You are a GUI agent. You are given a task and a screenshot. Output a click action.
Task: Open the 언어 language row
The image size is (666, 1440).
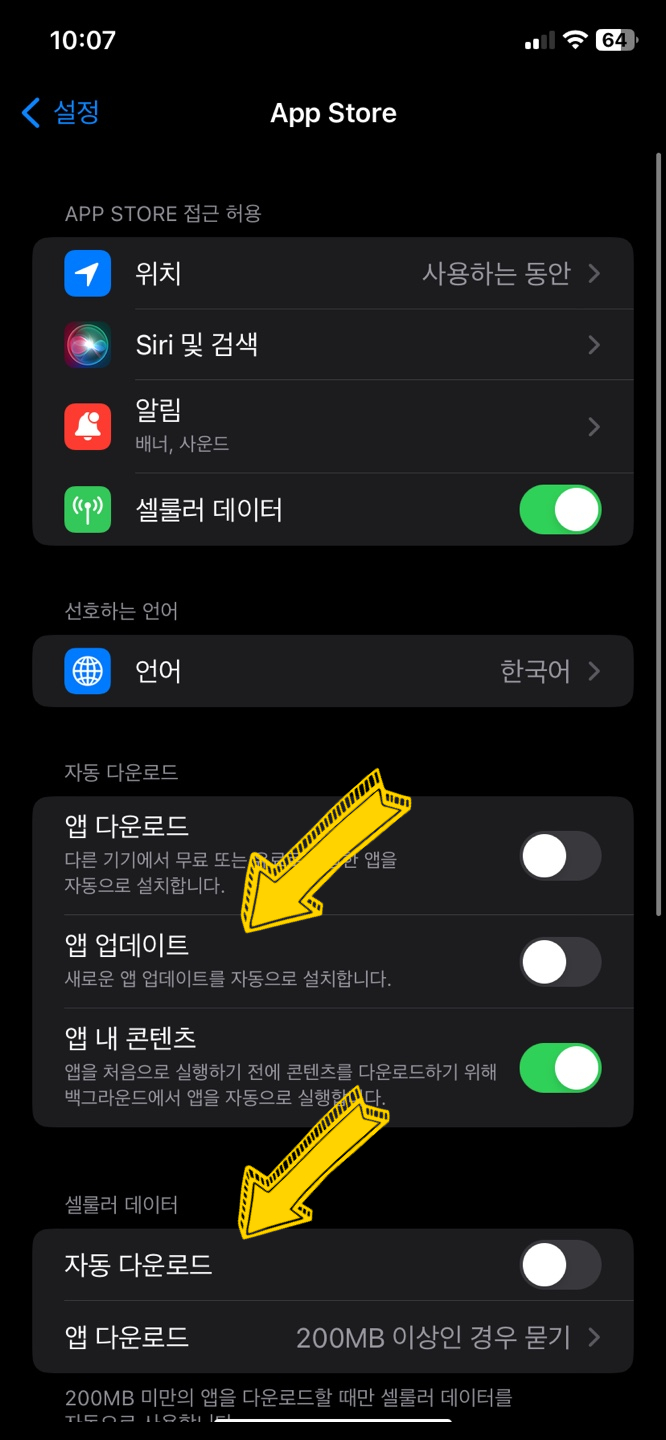pyautogui.click(x=333, y=671)
